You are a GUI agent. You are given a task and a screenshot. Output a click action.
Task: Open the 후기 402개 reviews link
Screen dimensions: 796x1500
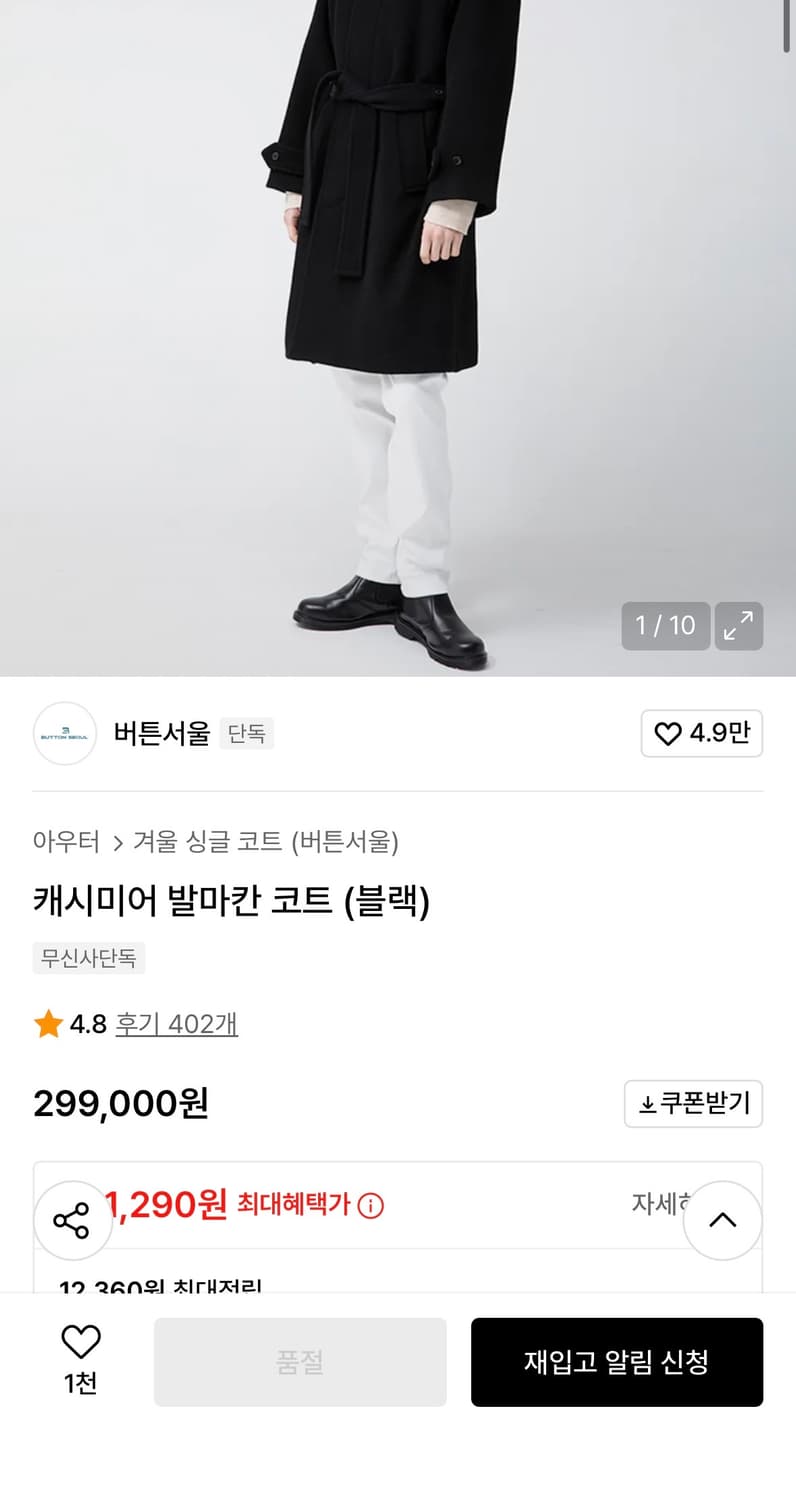[x=176, y=1023]
